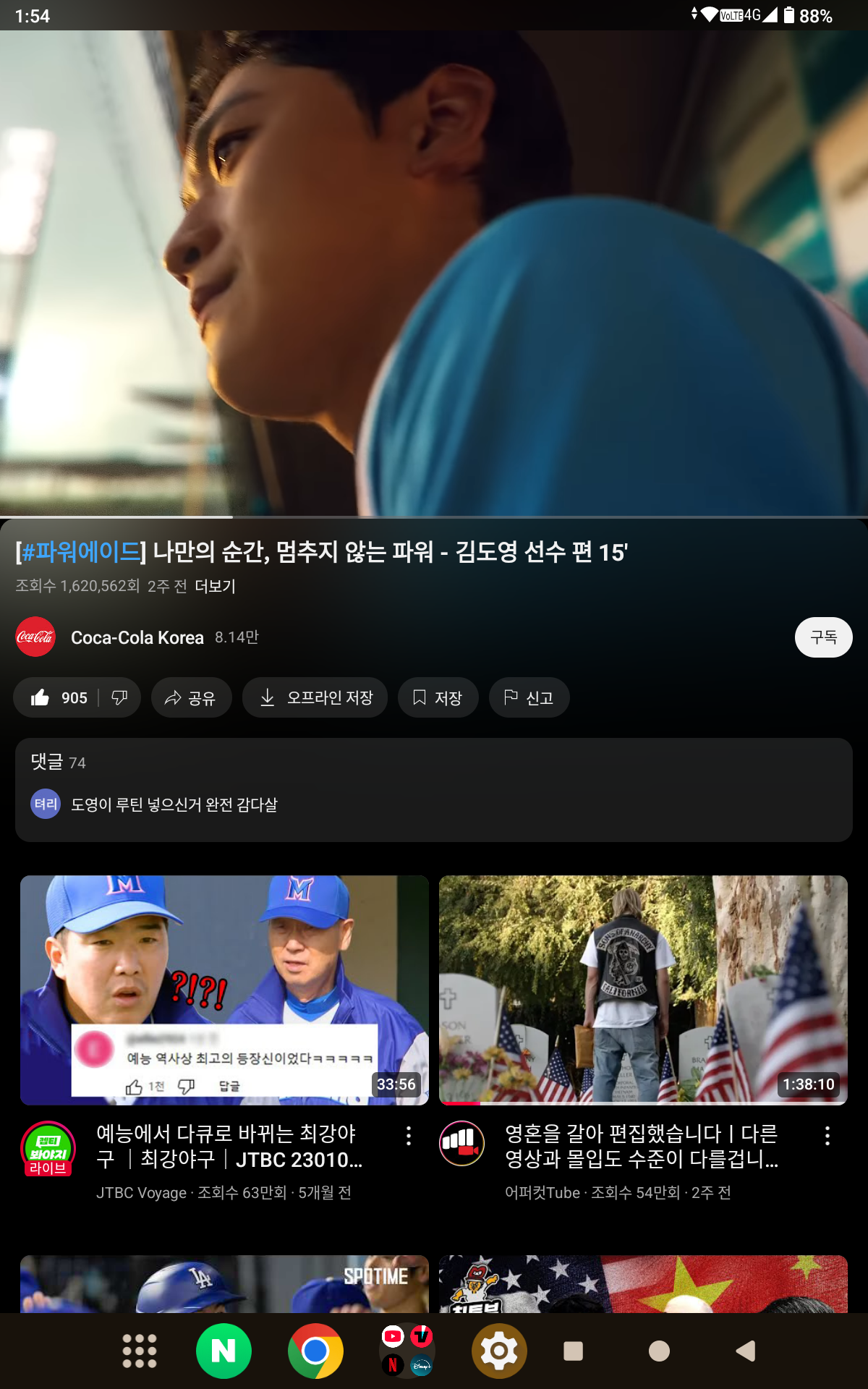Go back with the system back button

[745, 1351]
